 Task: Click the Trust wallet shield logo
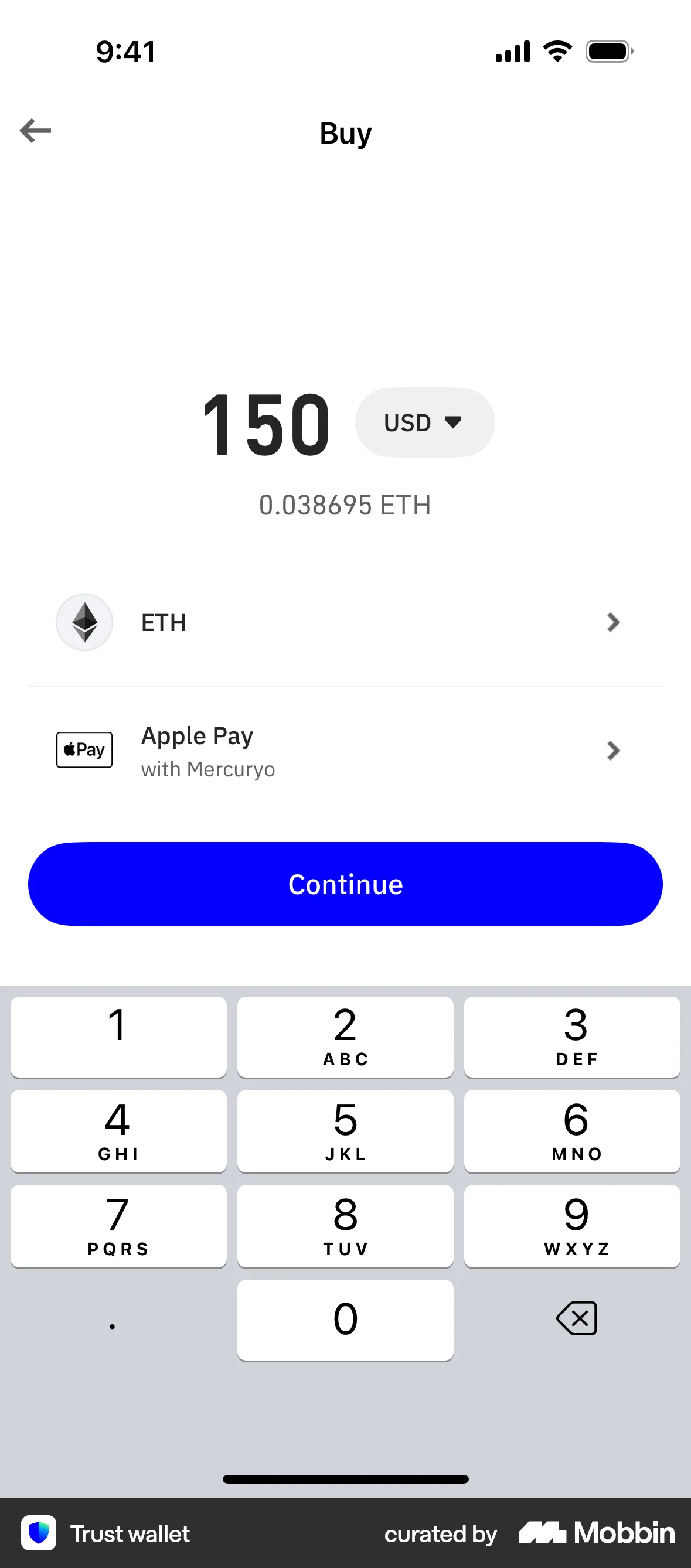pyautogui.click(x=38, y=1534)
